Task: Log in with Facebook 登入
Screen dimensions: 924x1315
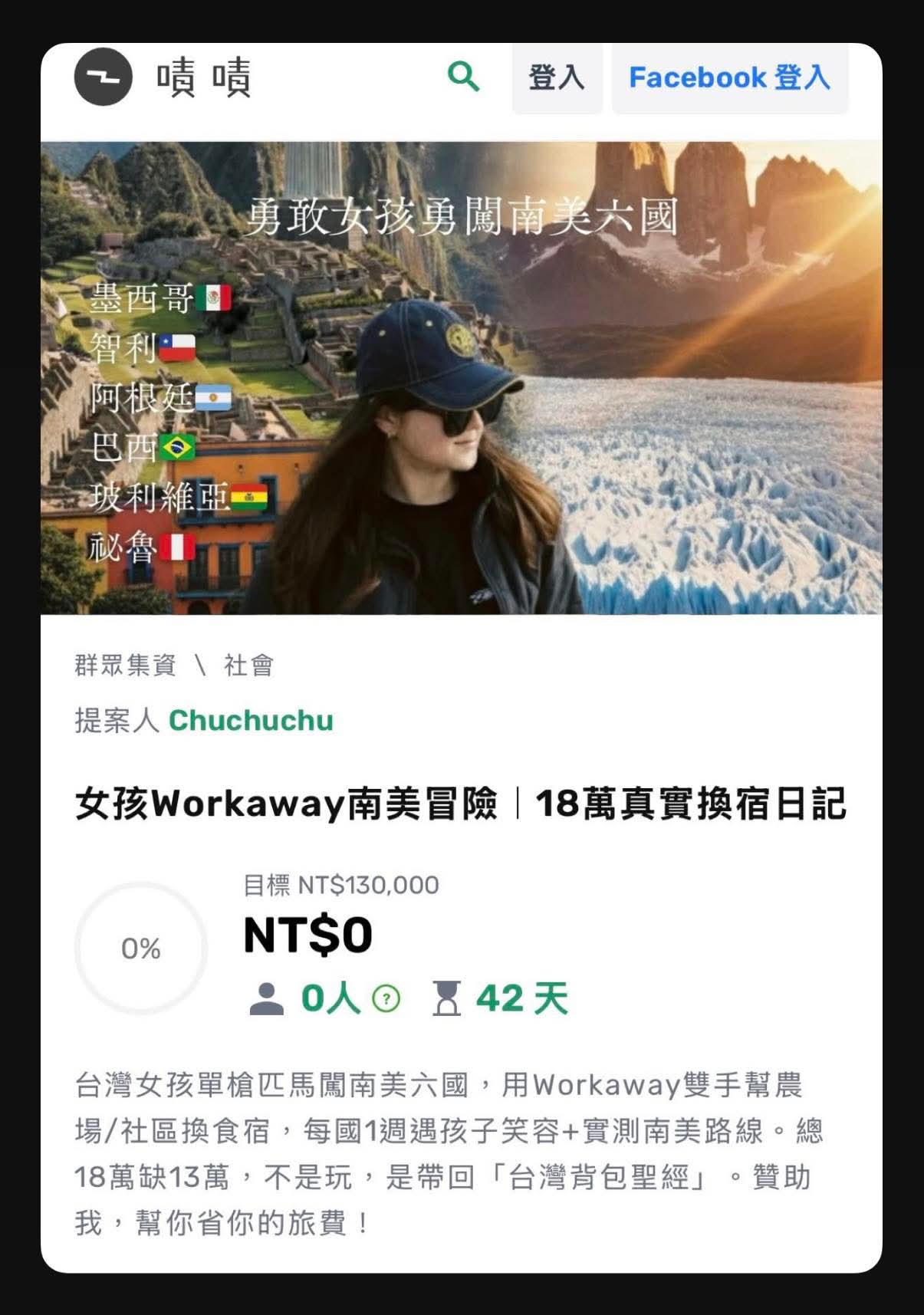Action: pyautogui.click(x=729, y=77)
